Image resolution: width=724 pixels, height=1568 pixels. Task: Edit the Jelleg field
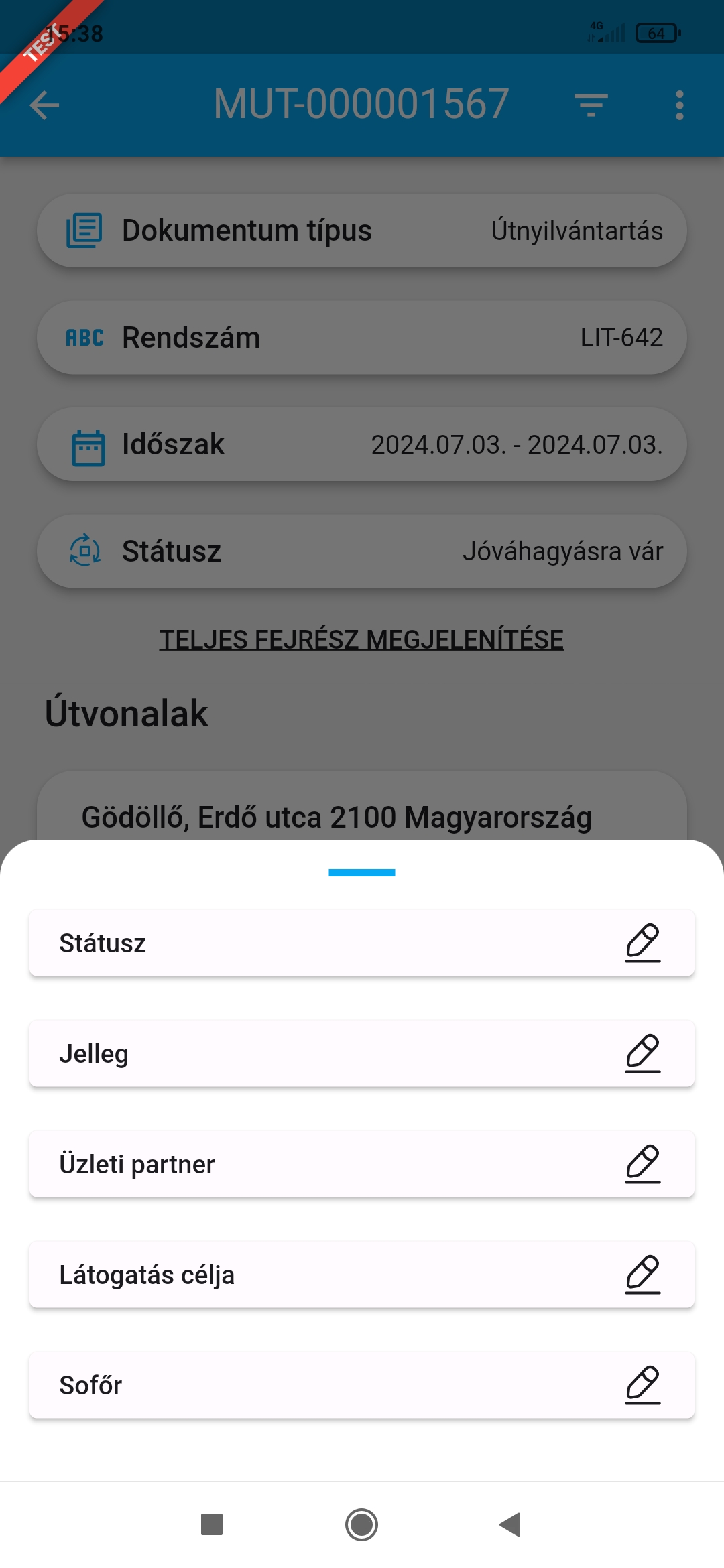pos(642,1053)
